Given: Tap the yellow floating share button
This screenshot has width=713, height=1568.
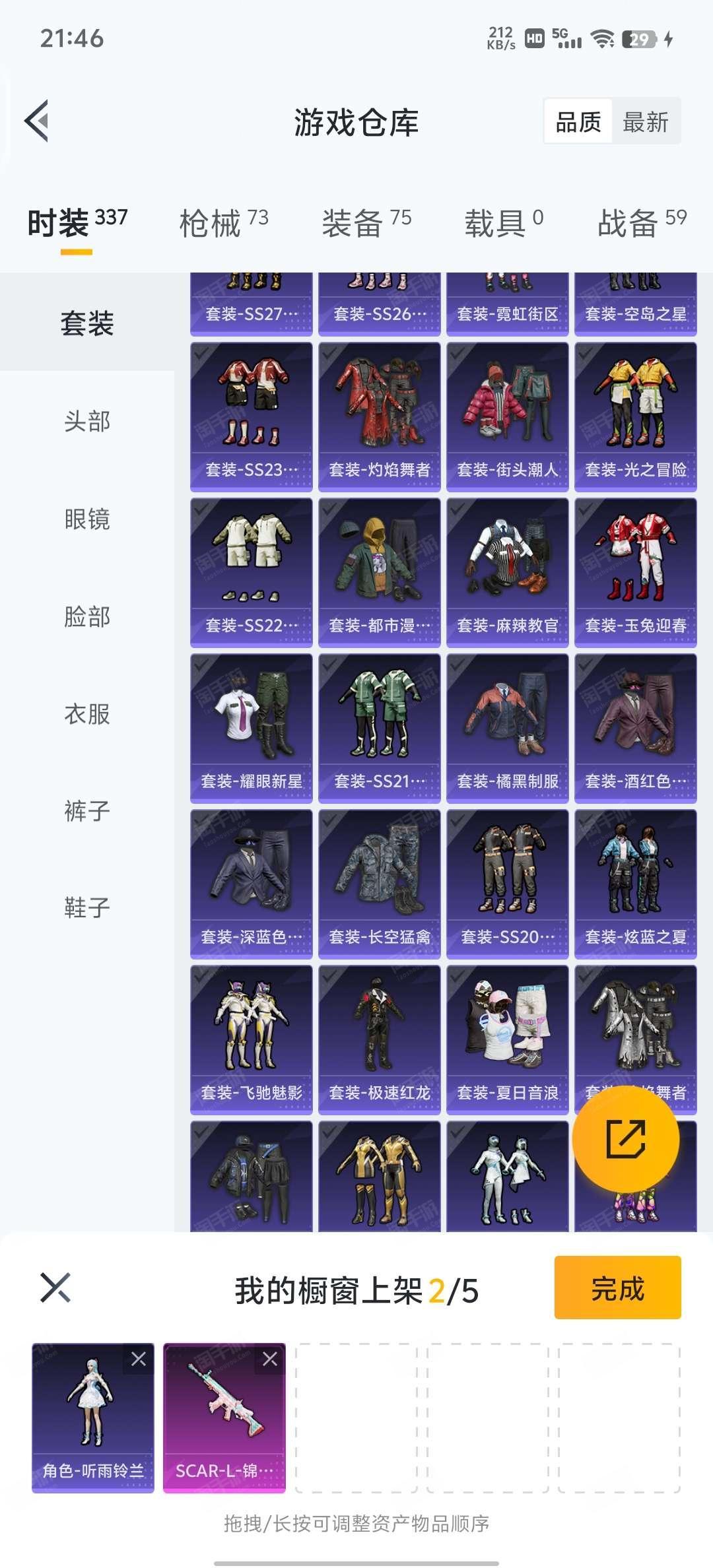Looking at the screenshot, I should 625,1139.
